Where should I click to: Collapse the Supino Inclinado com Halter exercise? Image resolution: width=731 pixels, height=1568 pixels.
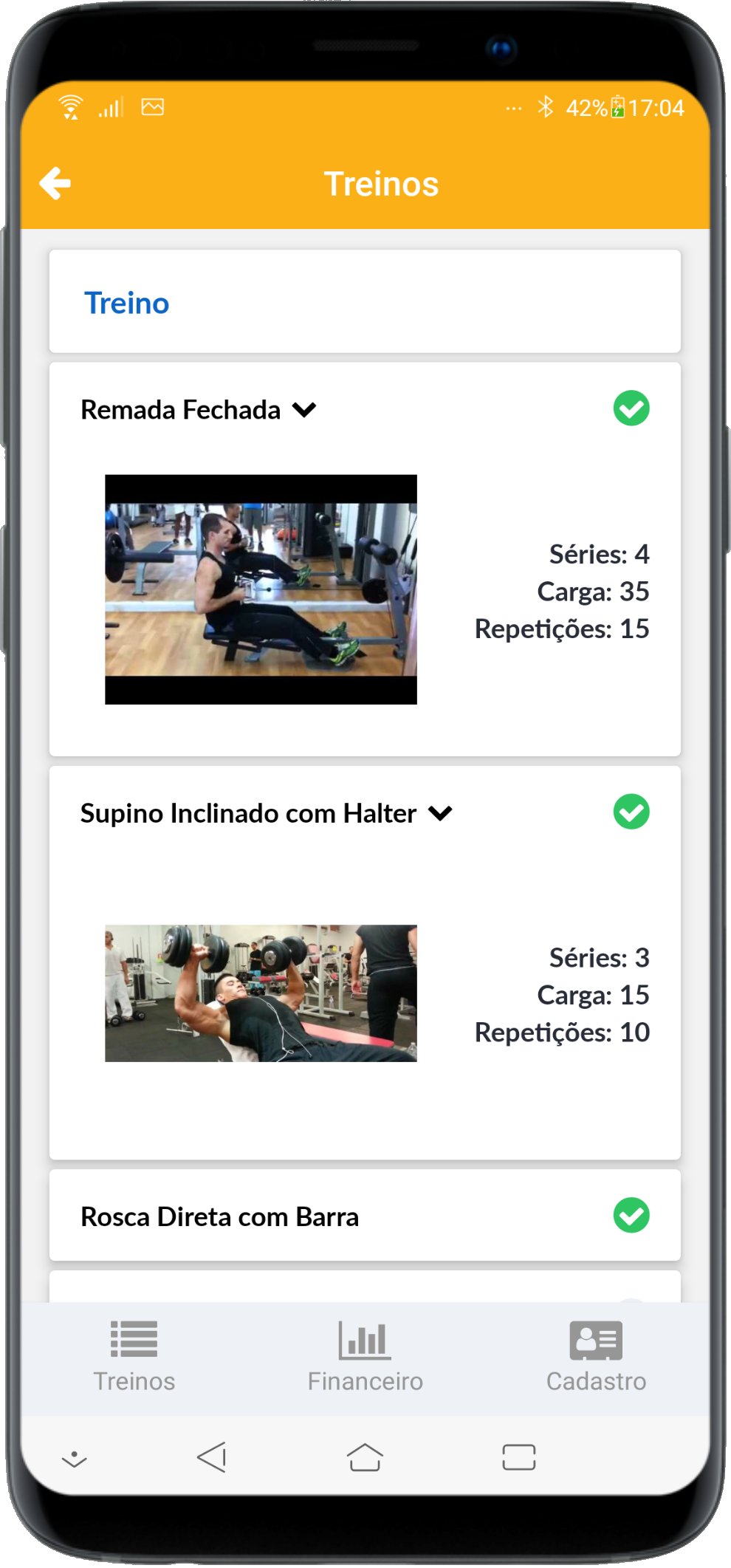point(440,813)
